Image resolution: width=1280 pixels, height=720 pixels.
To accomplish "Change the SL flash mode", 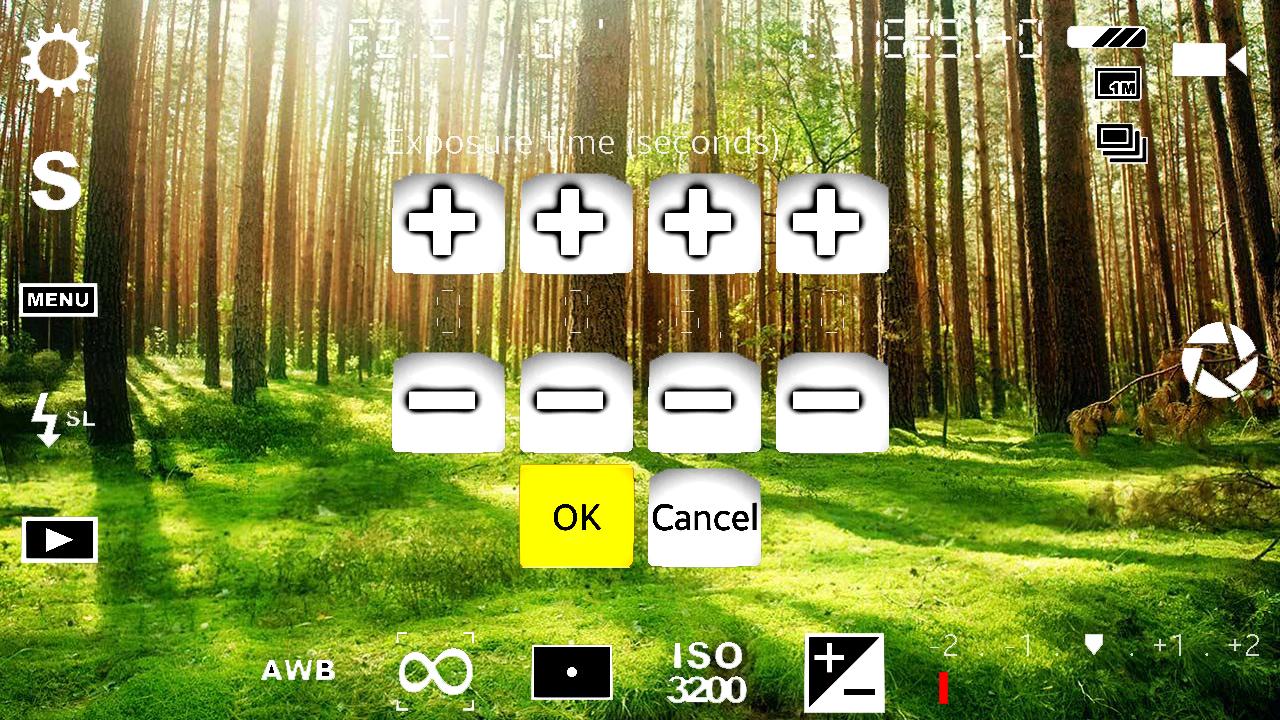I will pyautogui.click(x=62, y=419).
